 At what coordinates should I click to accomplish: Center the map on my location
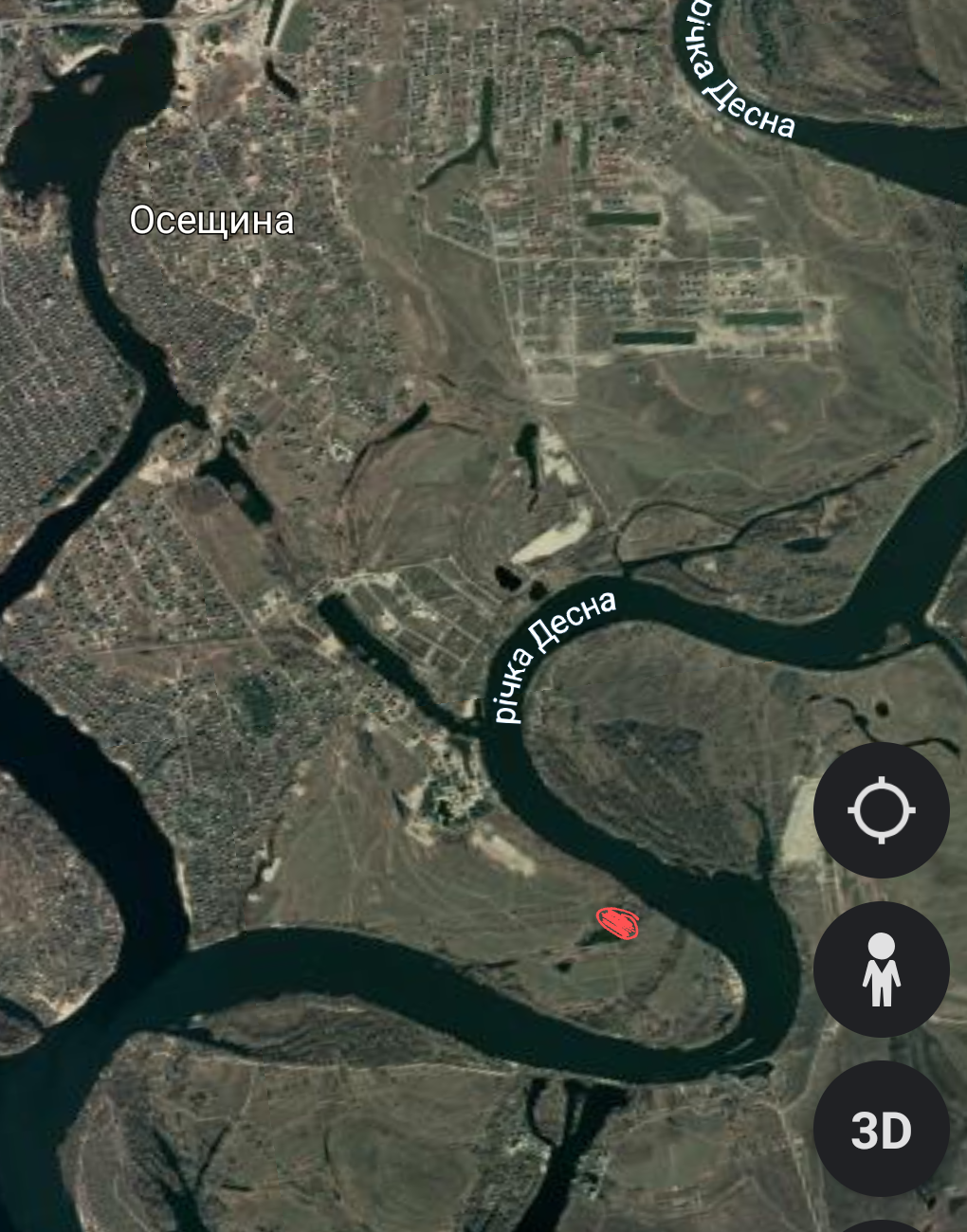tap(881, 810)
